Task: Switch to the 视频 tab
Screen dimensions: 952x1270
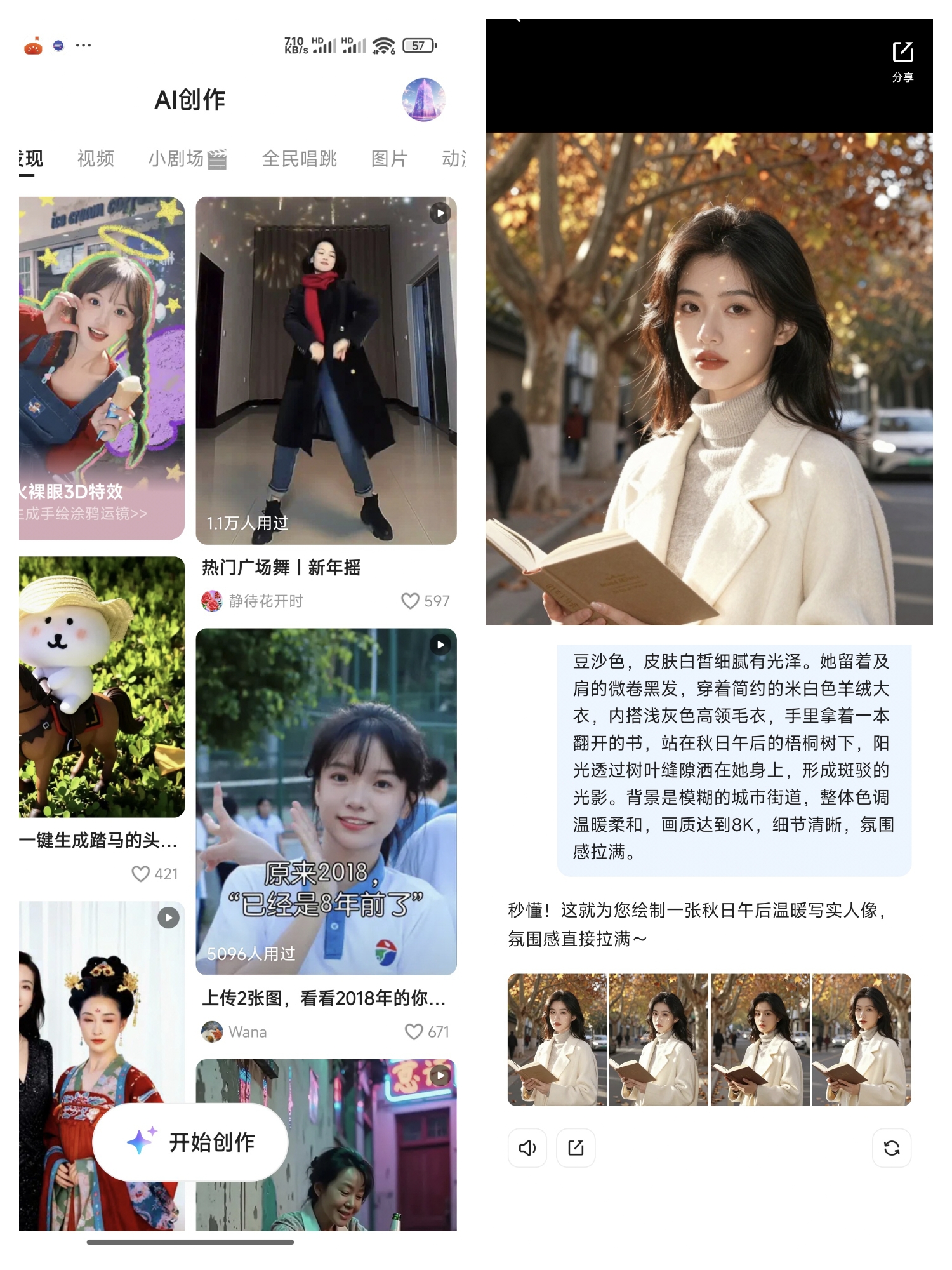Action: (x=96, y=159)
